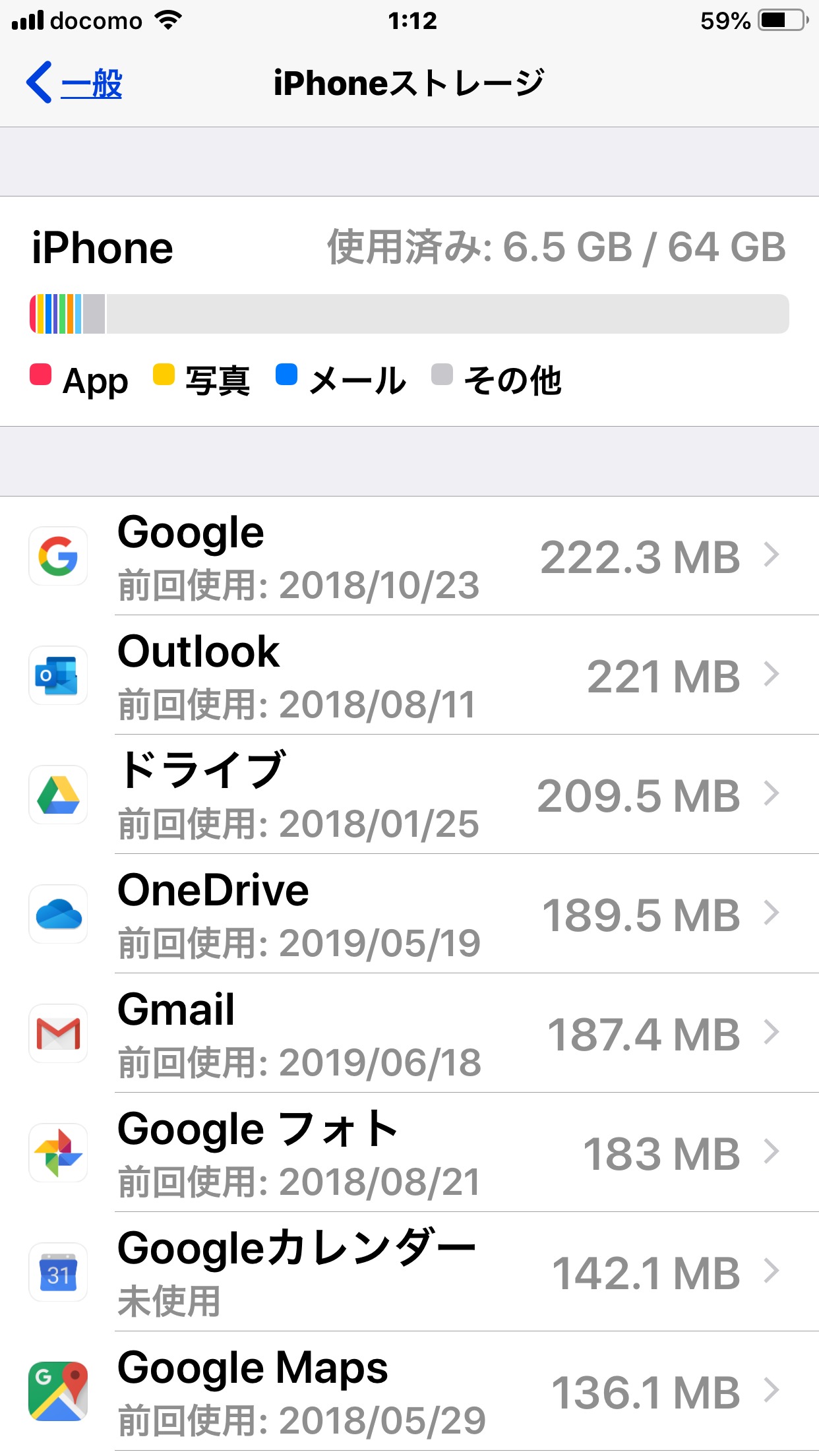Open Outlook storage details
This screenshot has height=1456, width=819.
[409, 676]
